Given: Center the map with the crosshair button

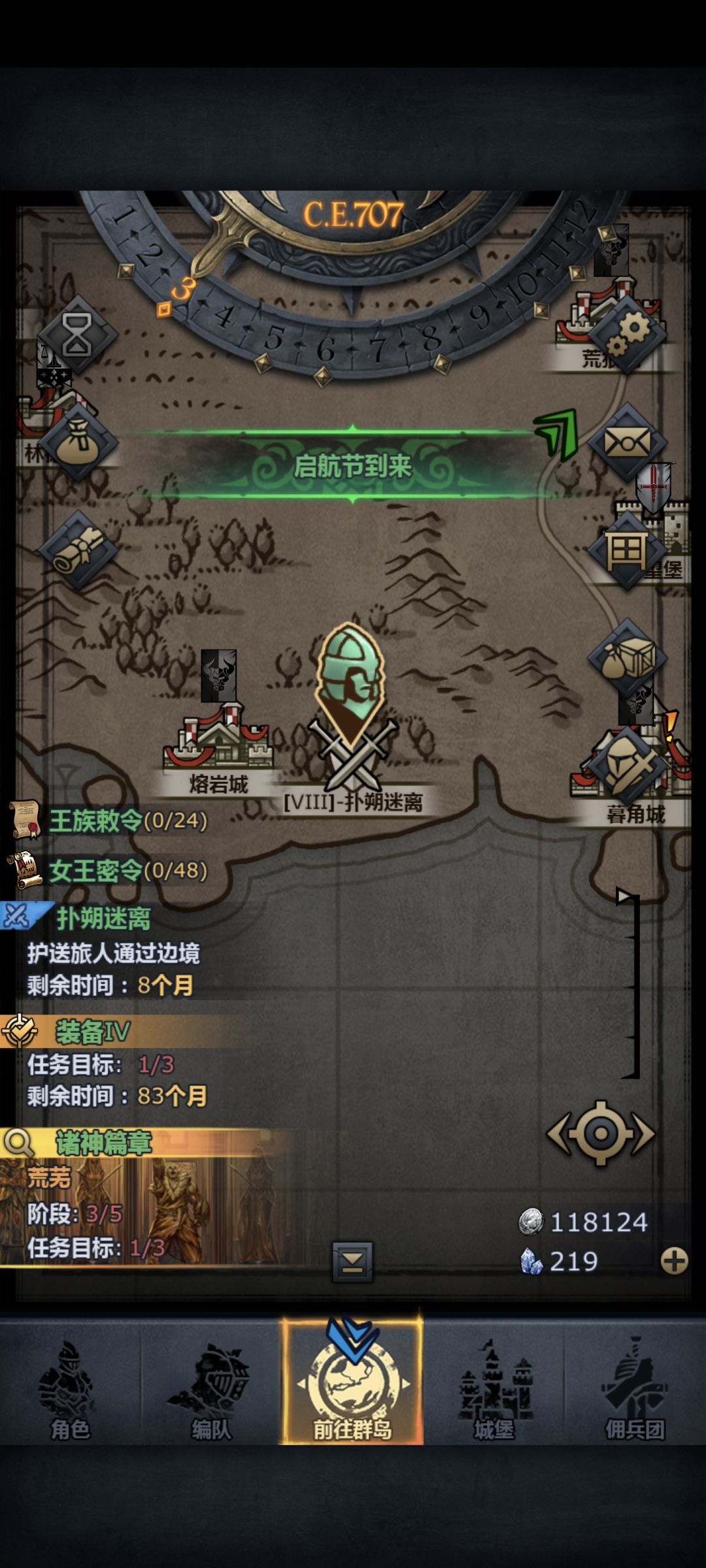Looking at the screenshot, I should [x=601, y=1134].
